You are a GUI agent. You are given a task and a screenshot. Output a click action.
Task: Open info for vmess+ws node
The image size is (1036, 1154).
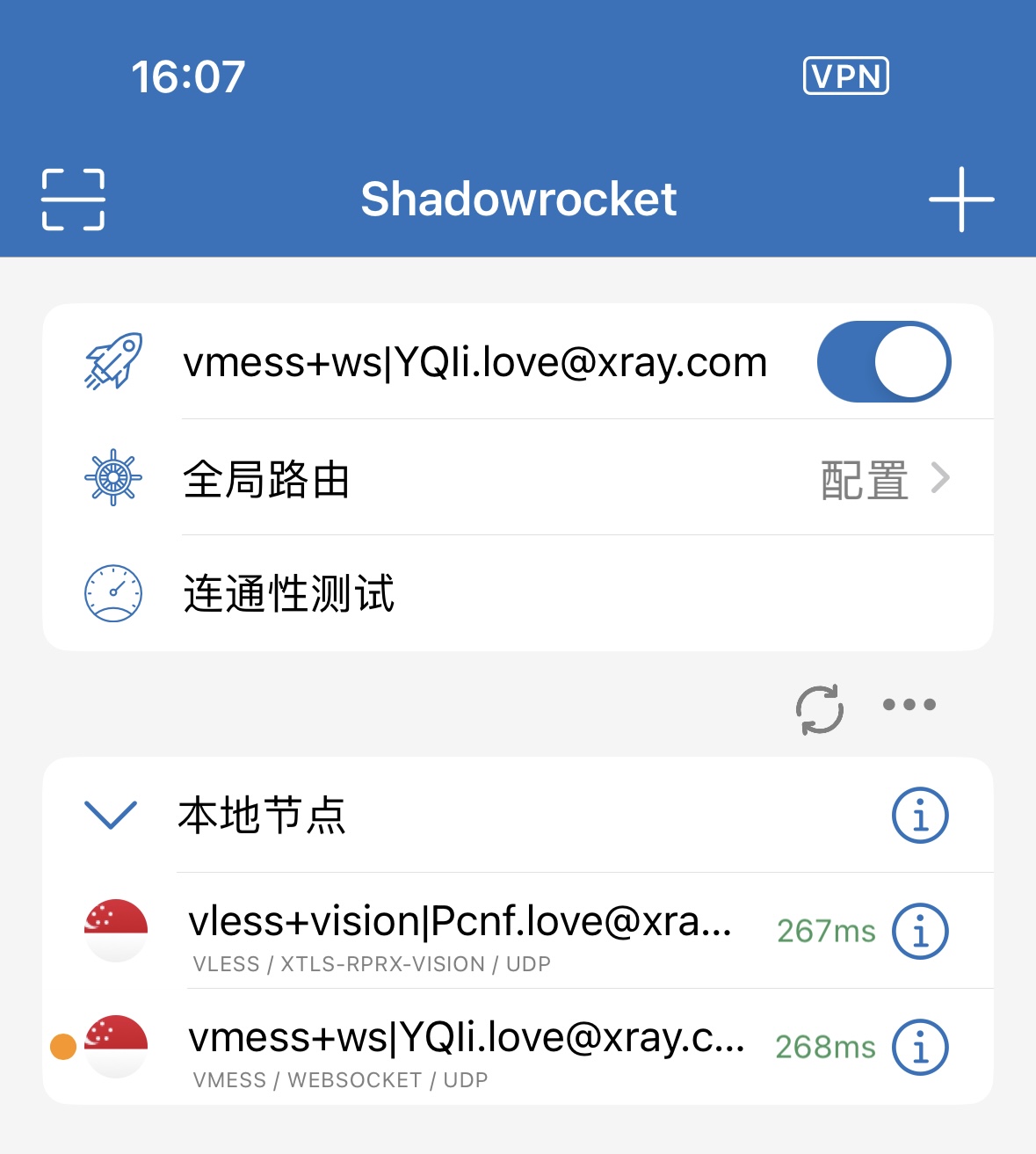[920, 1048]
